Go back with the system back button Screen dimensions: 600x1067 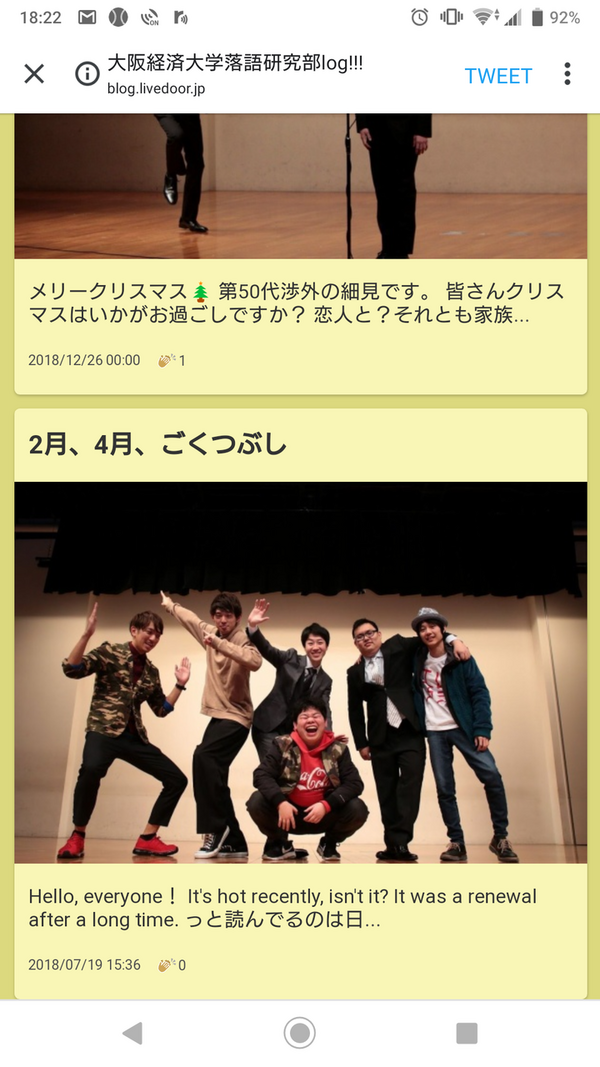(132, 1033)
